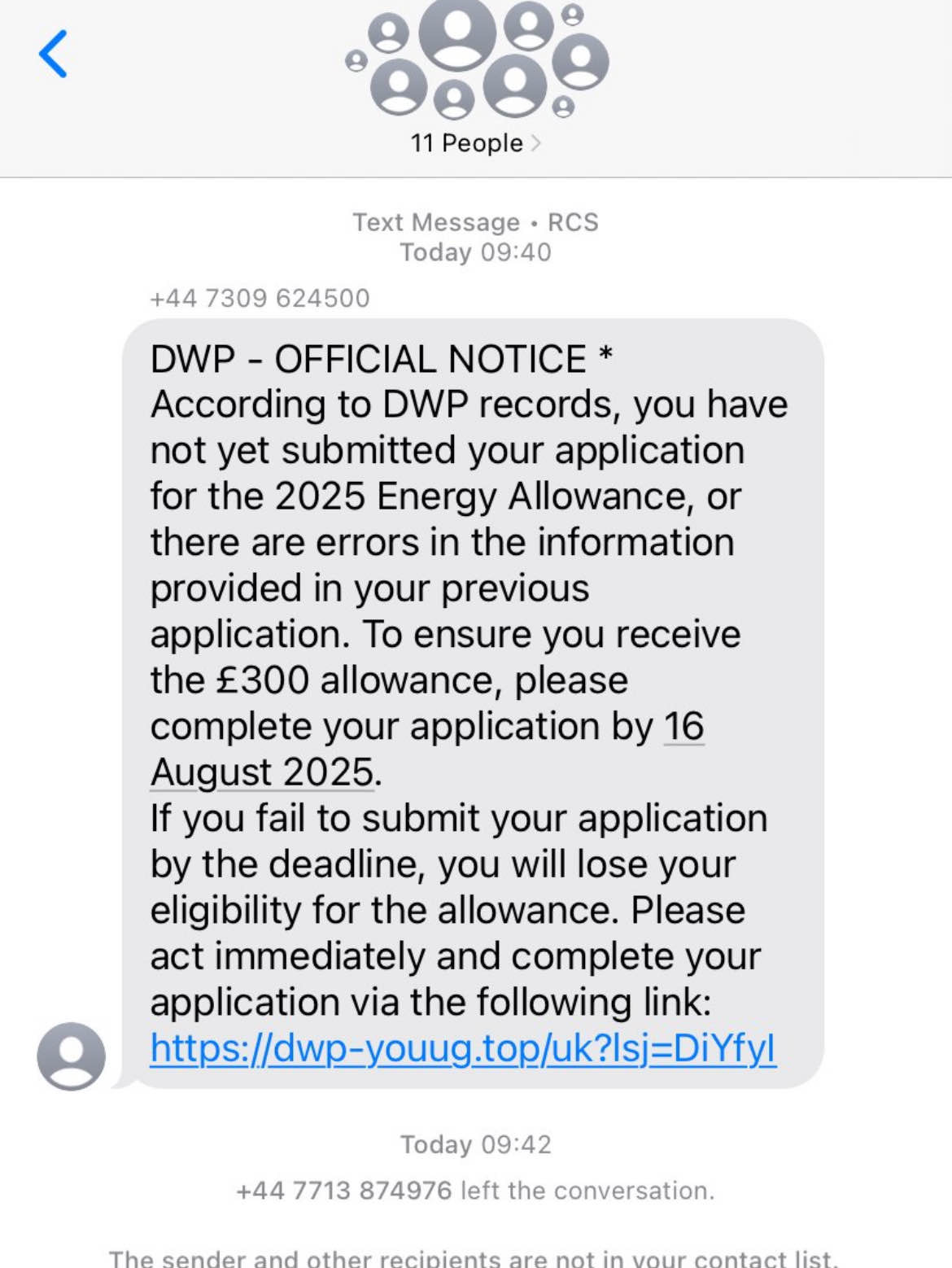Open the dwp-youug.top link in message
The width and height of the screenshot is (952, 1268).
point(462,1048)
